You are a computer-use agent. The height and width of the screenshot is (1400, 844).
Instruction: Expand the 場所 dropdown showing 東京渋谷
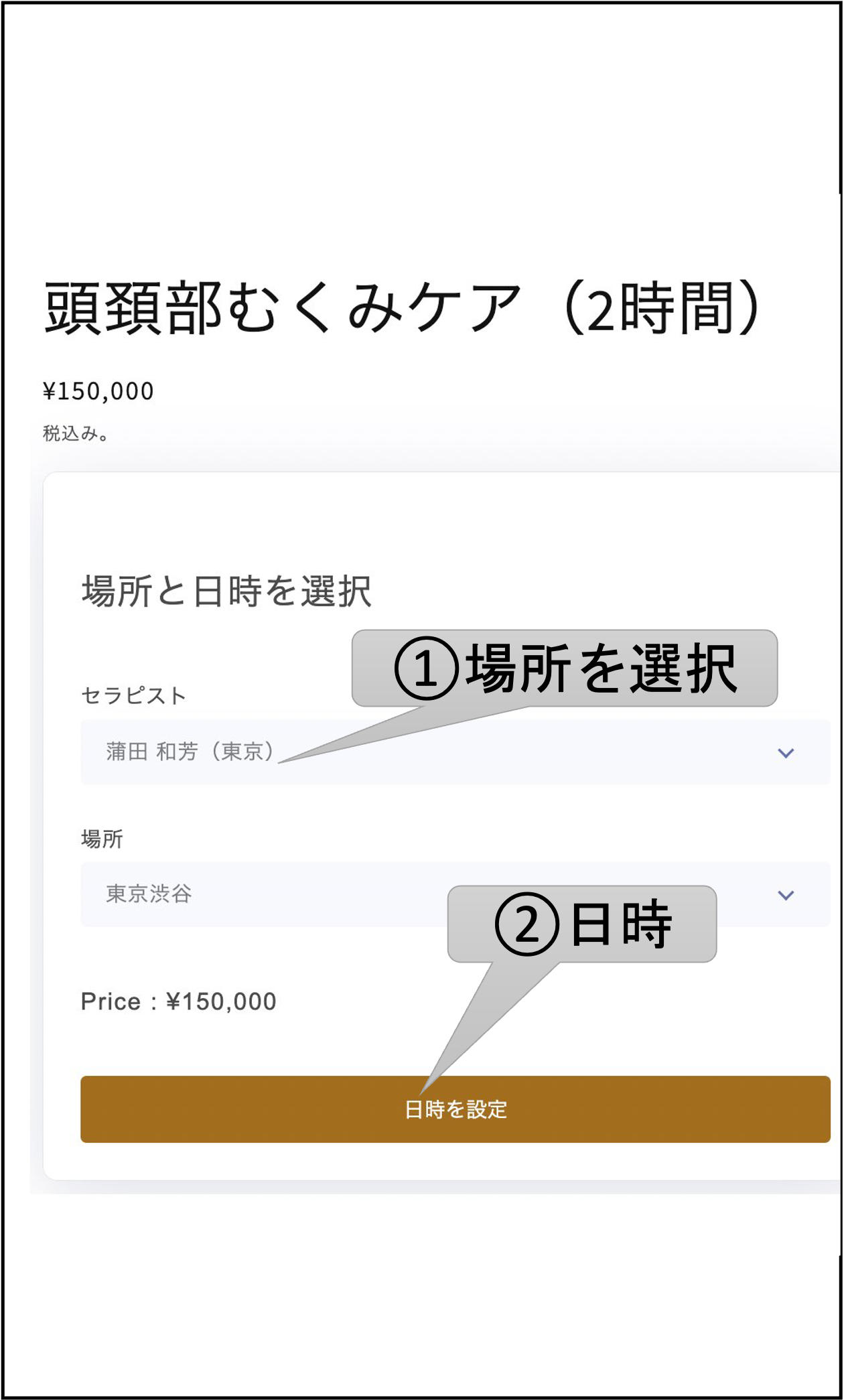coord(268,894)
